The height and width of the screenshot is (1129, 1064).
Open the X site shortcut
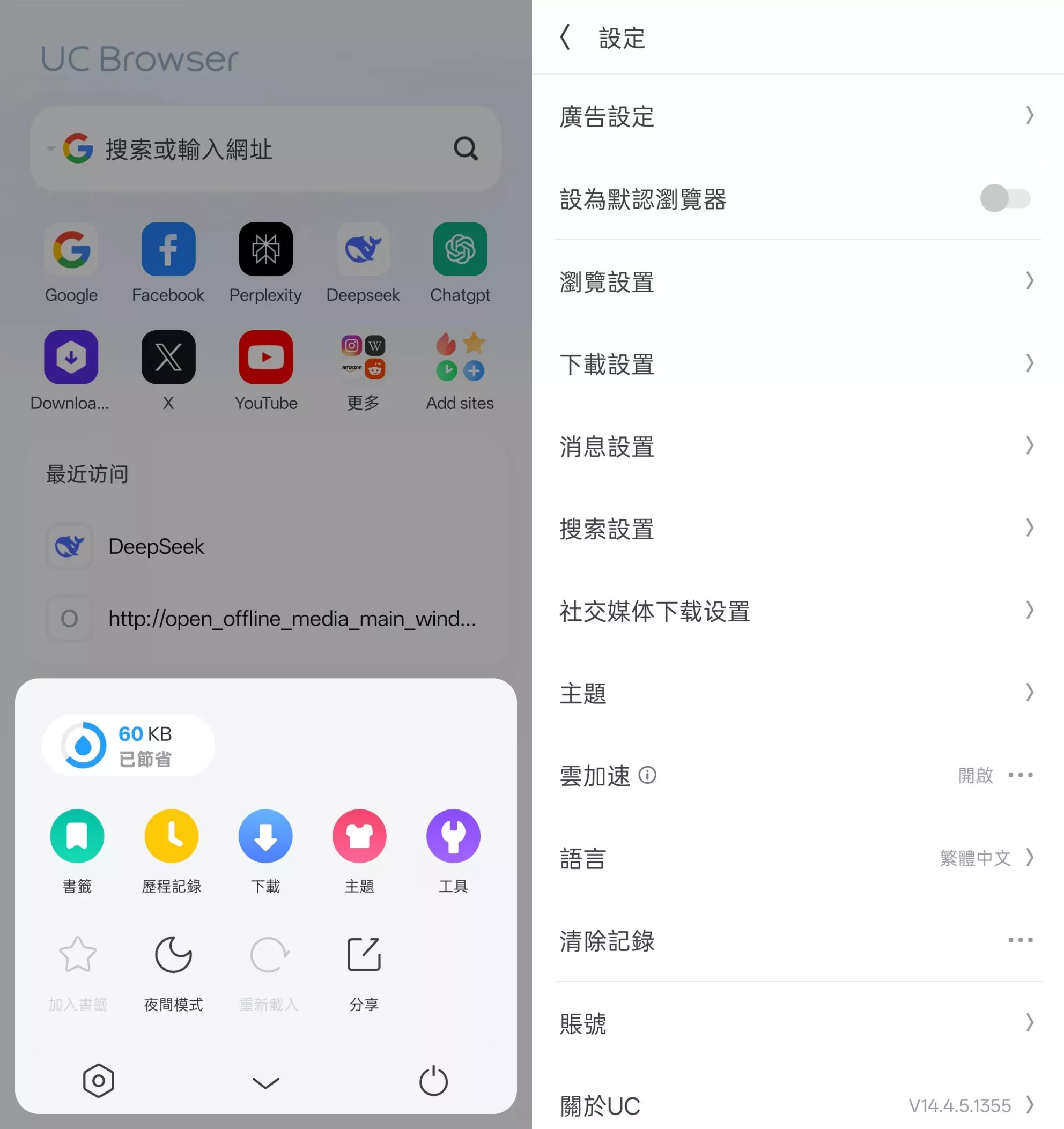(168, 356)
